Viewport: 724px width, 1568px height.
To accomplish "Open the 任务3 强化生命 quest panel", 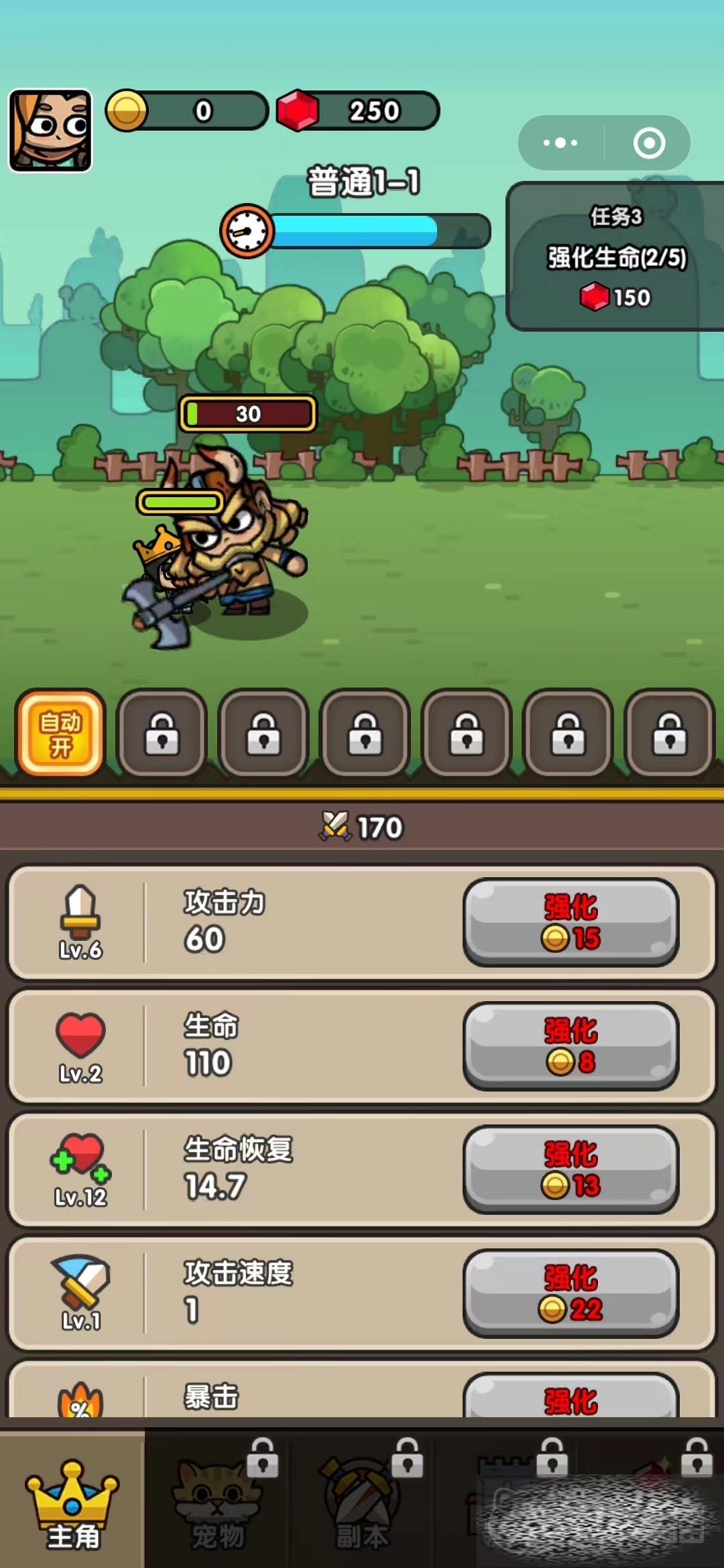I will pyautogui.click(x=615, y=257).
